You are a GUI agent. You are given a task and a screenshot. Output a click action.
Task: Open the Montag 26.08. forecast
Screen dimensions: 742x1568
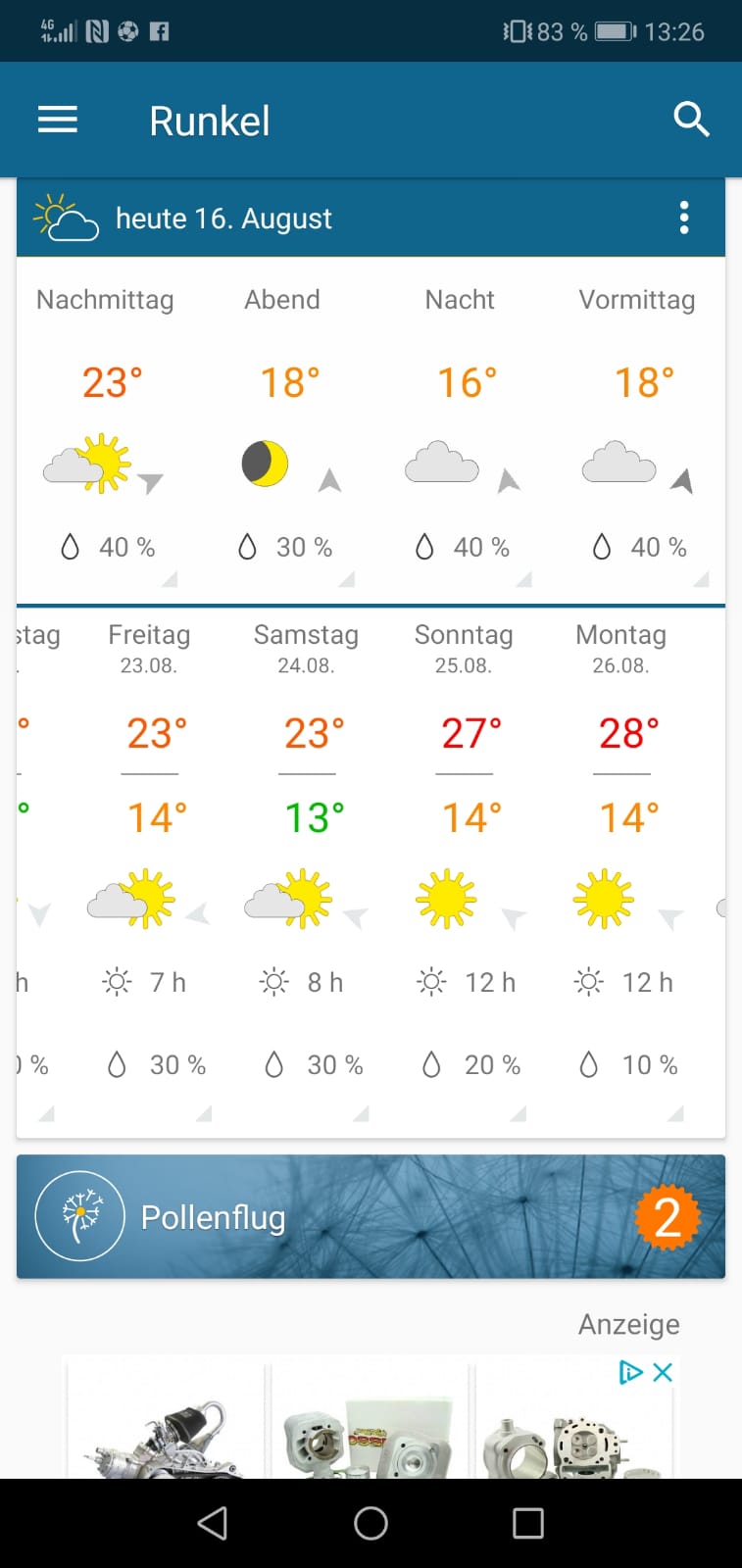[621, 862]
